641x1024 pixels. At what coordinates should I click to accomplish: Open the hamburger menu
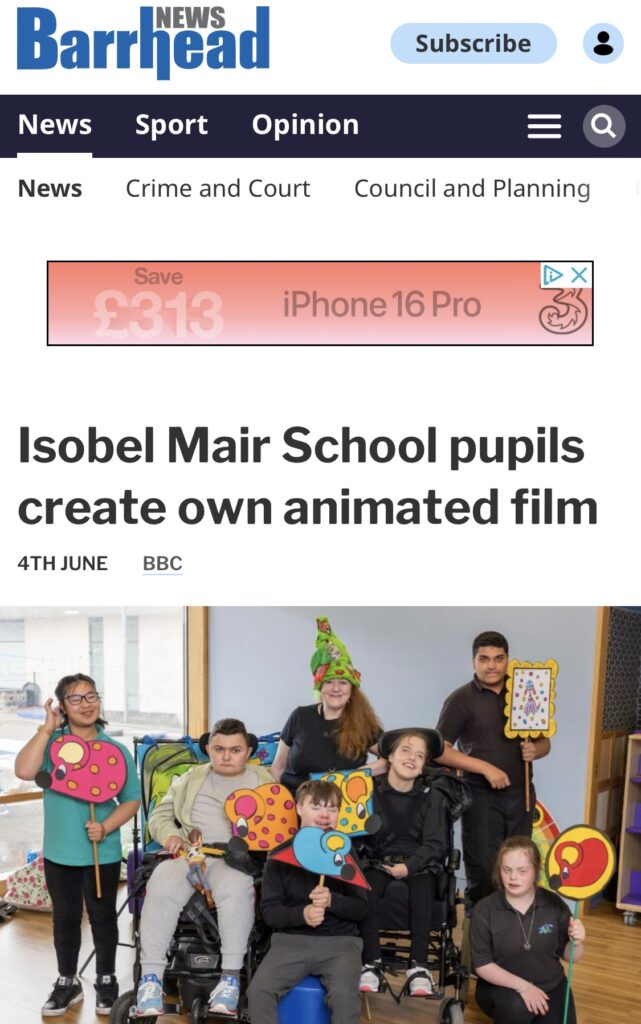(x=544, y=126)
